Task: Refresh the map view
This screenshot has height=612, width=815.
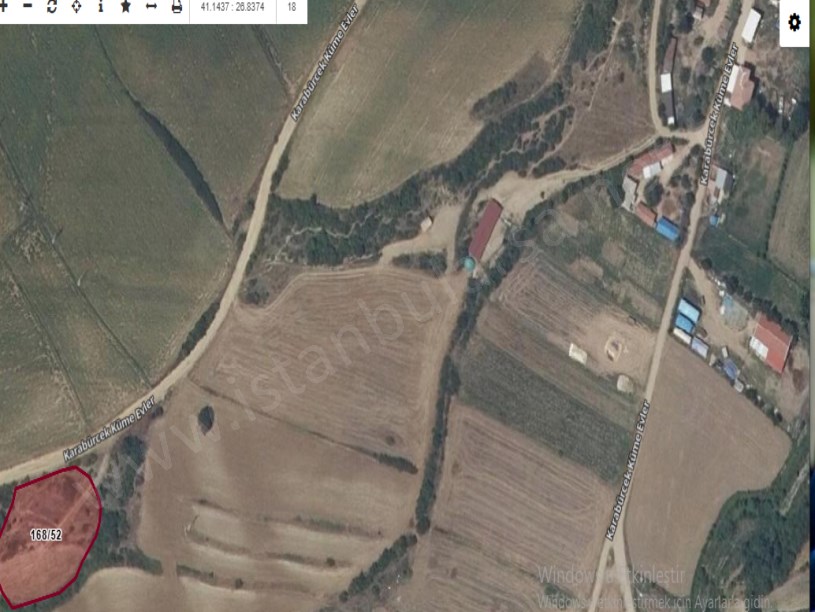Action: 52,7
